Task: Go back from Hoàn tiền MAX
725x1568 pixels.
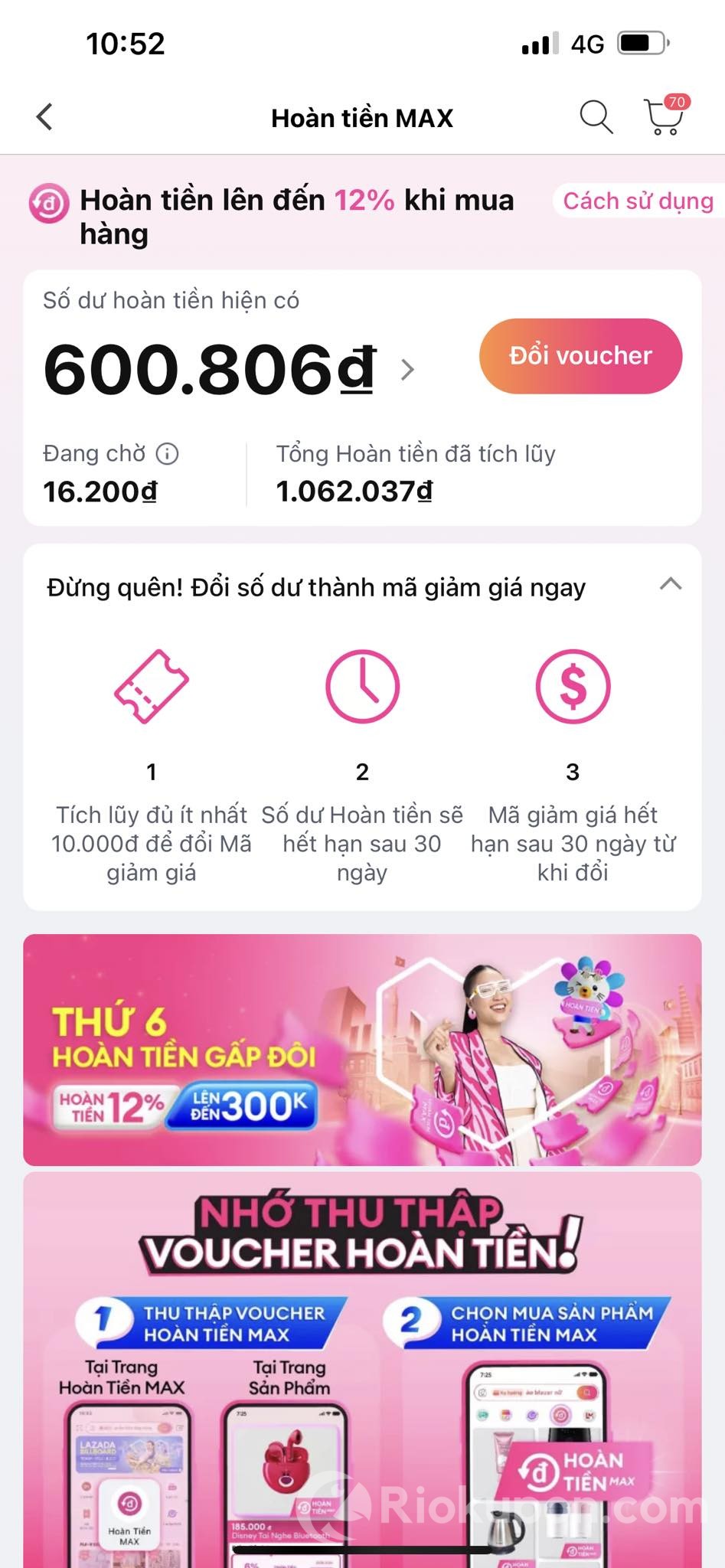Action: [x=44, y=117]
